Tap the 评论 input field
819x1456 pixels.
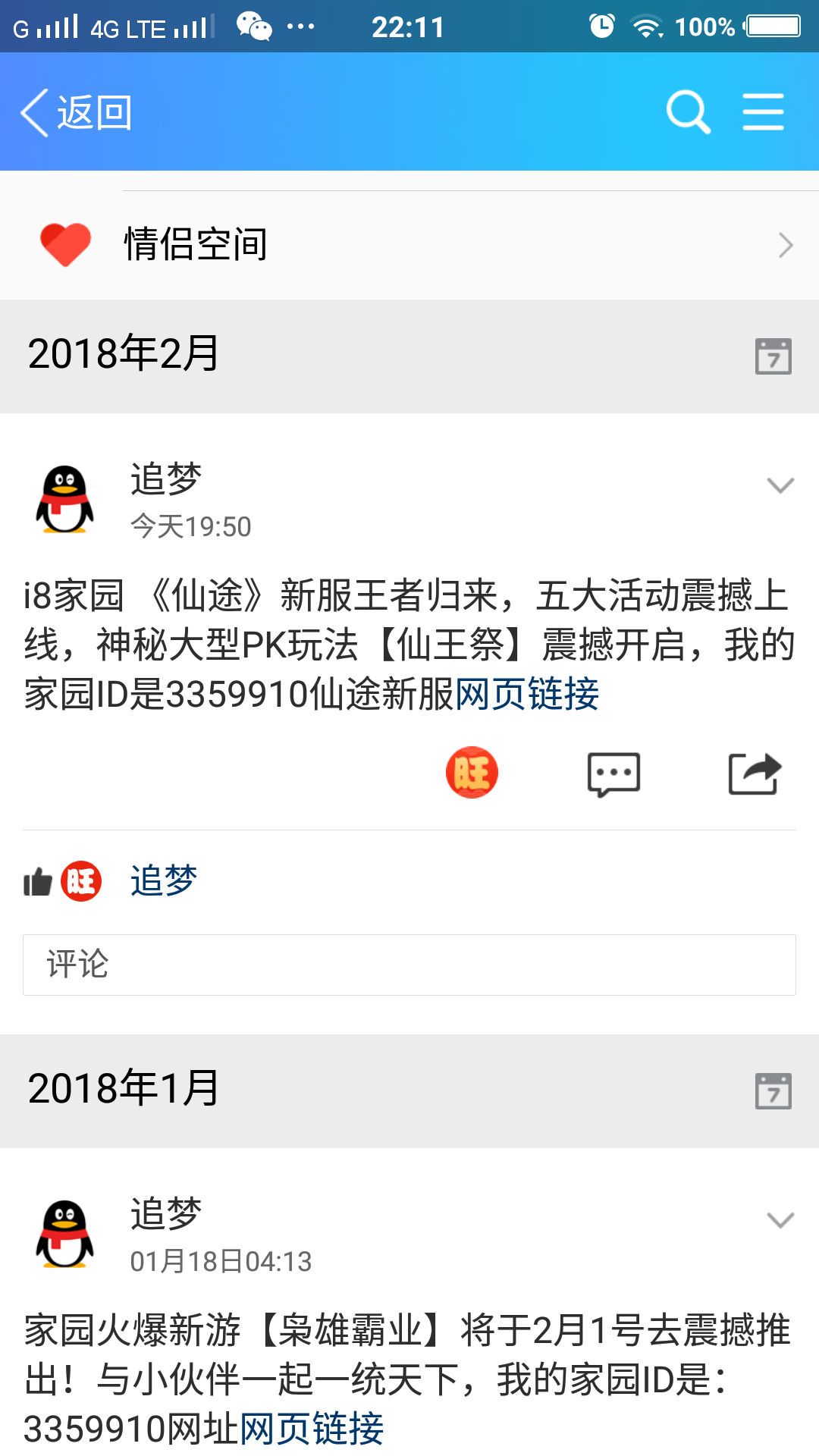point(409,965)
